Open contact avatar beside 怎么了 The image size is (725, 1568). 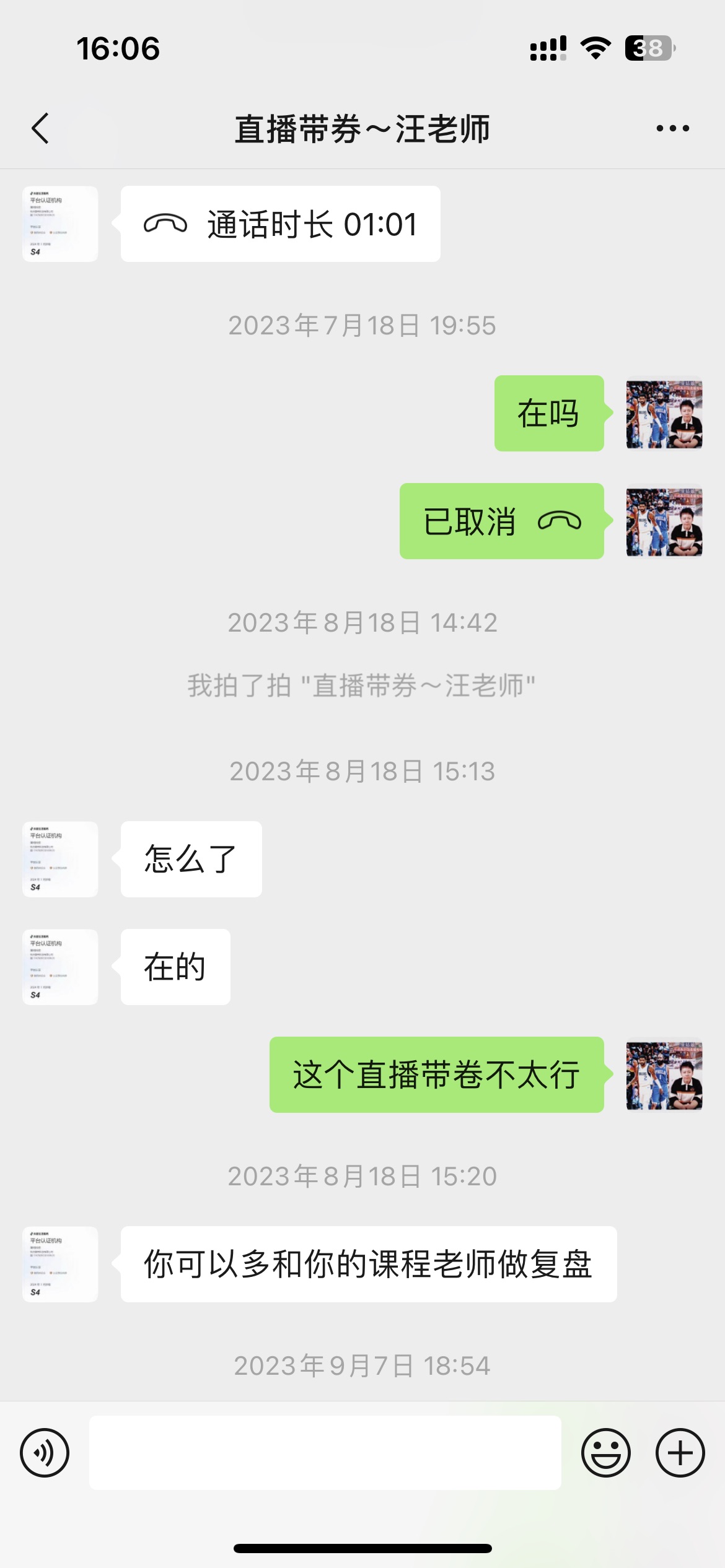pos(60,859)
